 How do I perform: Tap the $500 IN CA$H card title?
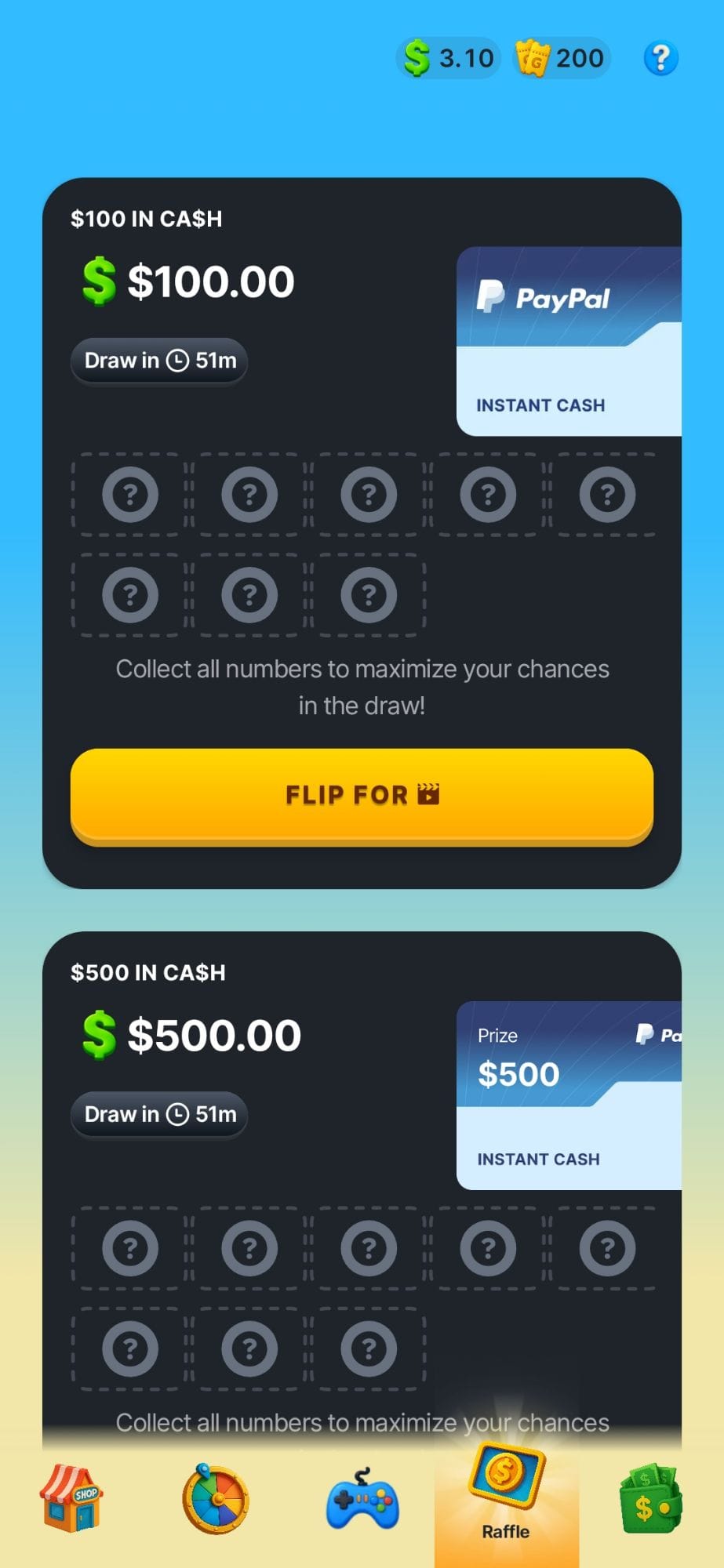click(x=149, y=972)
